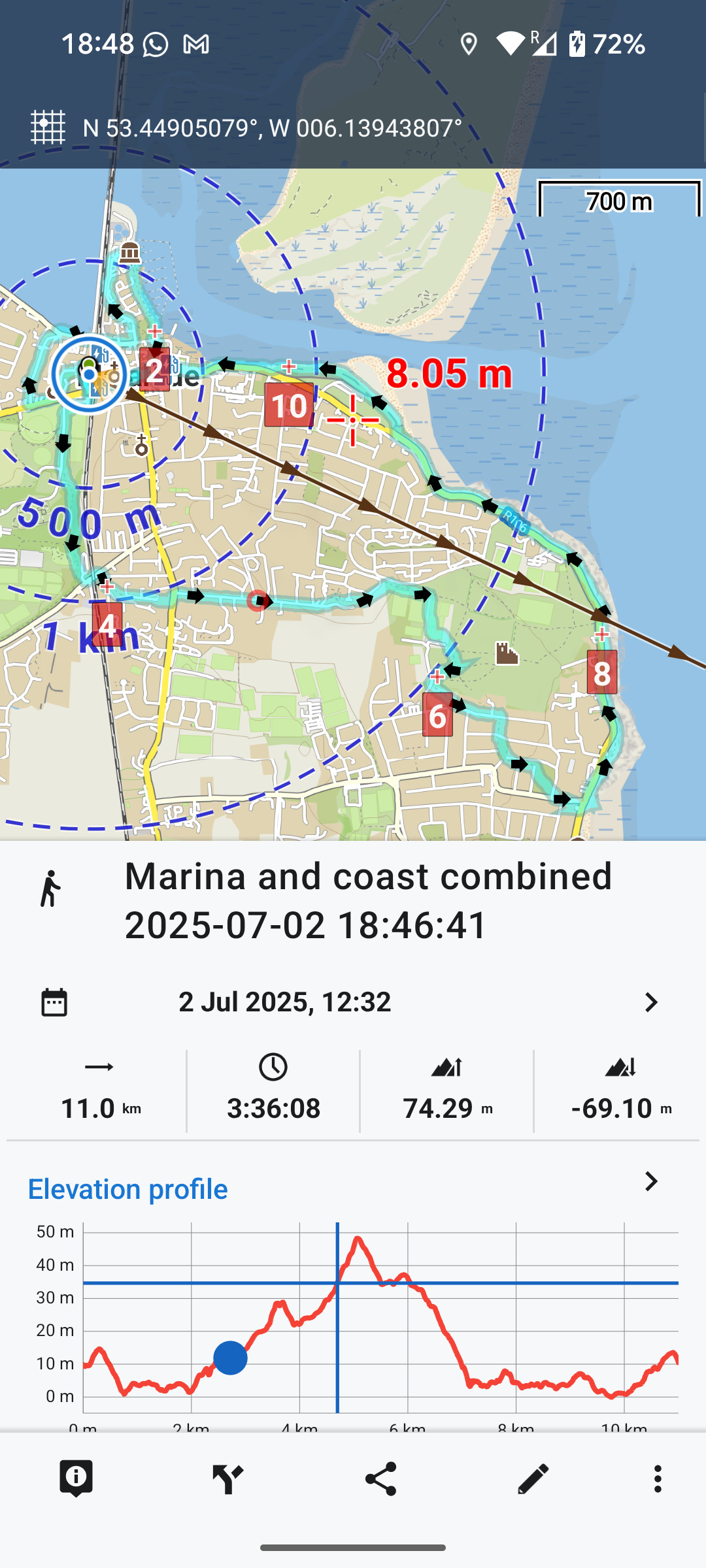This screenshot has width=706, height=1568.
Task: Expand the Elevation profile section
Action: 650,1181
